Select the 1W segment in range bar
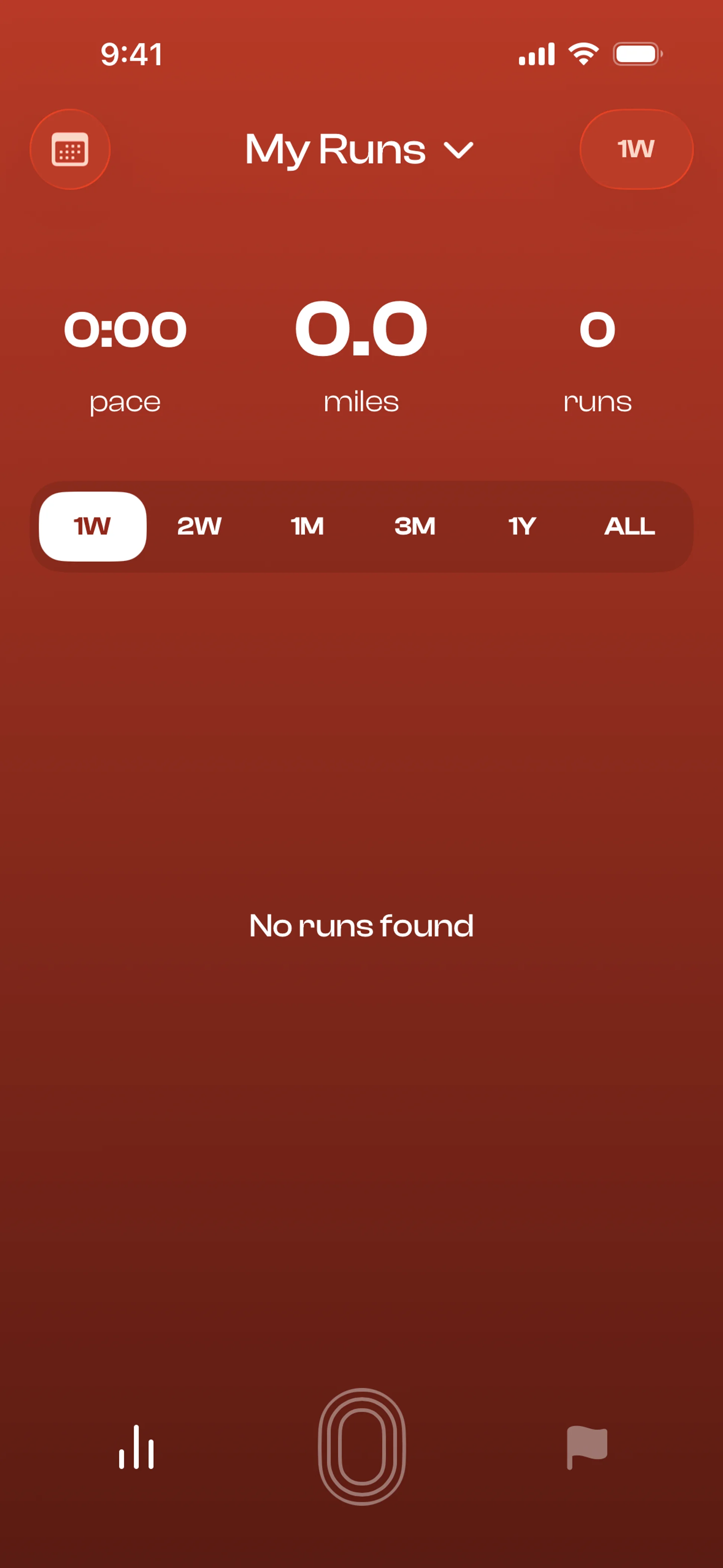The width and height of the screenshot is (723, 1568). 93,526
